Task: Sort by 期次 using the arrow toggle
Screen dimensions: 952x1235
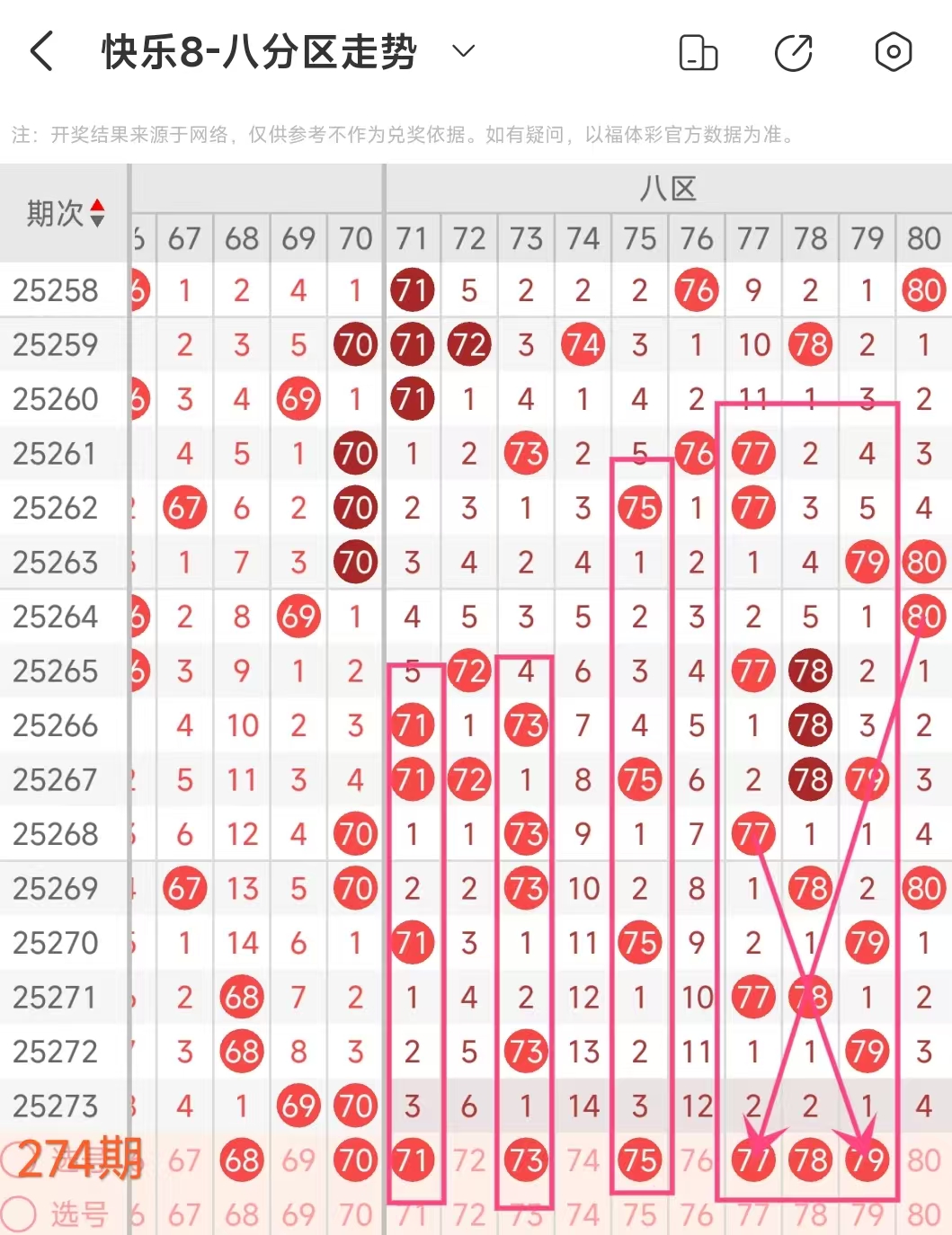Action: coord(98,213)
